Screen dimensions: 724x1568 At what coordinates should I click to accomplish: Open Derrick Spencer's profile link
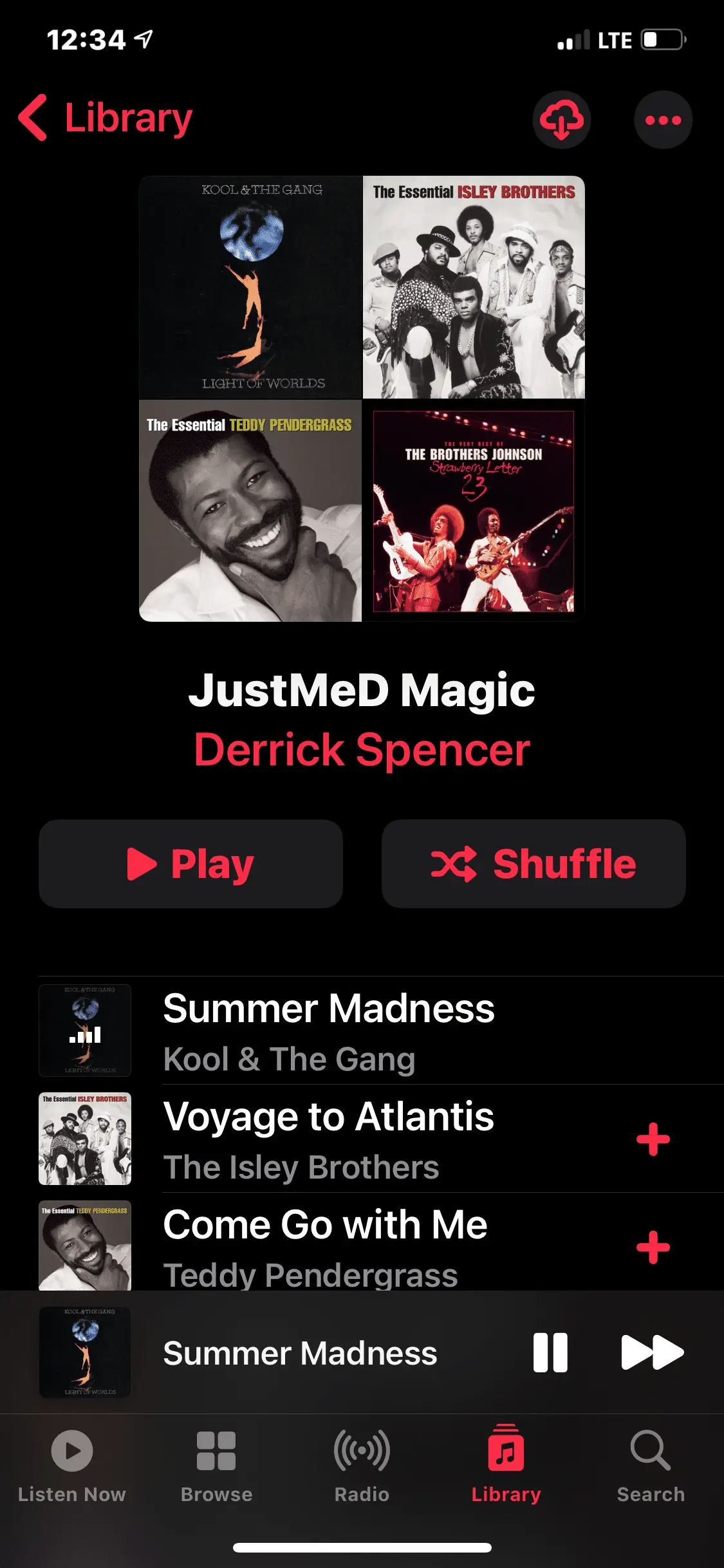point(362,750)
